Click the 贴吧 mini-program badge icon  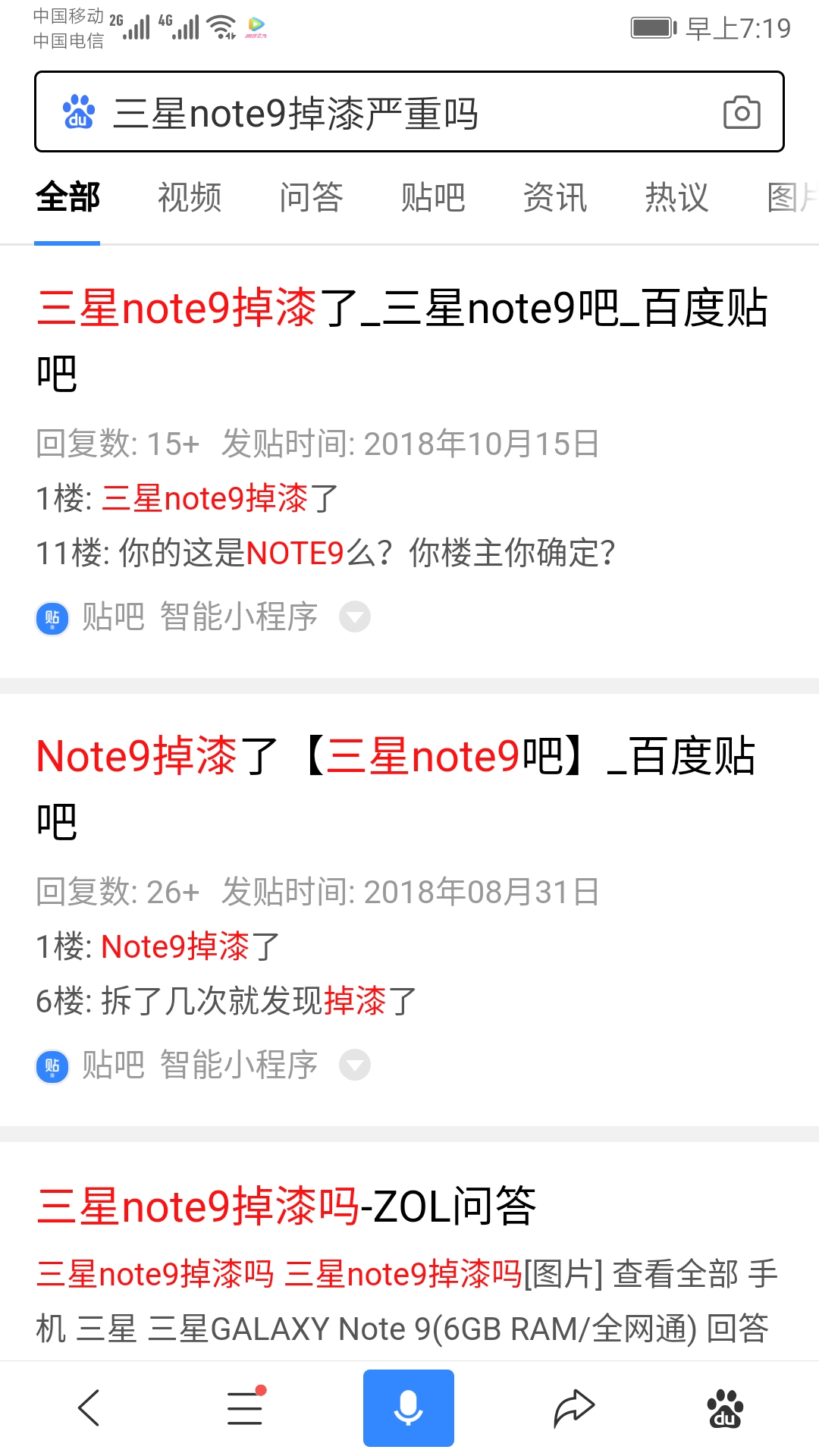click(x=52, y=618)
